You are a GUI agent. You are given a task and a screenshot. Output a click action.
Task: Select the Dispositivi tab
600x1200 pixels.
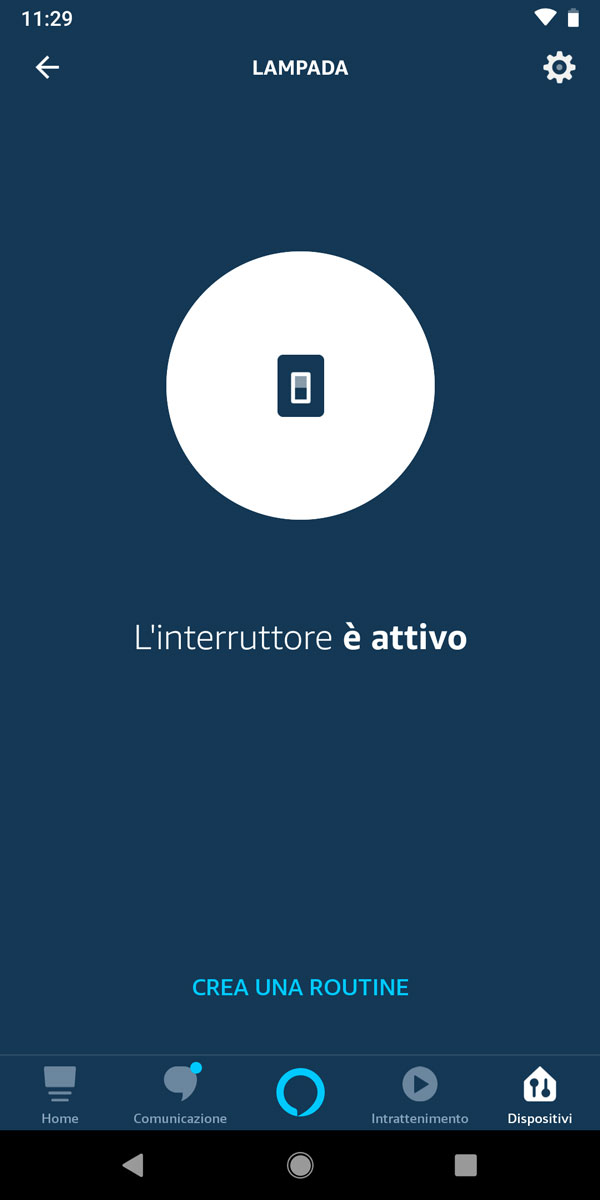(540, 1095)
